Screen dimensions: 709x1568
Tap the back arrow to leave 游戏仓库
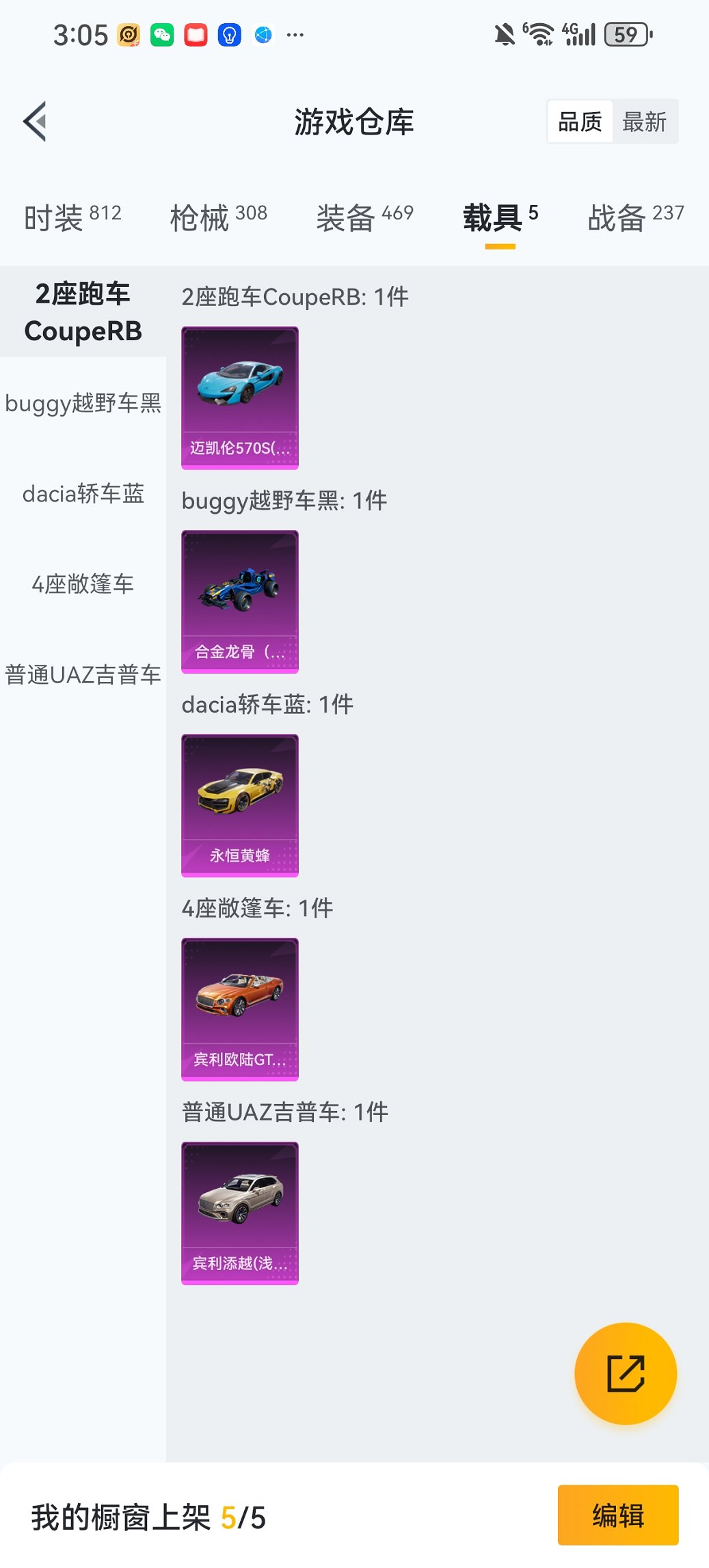pyautogui.click(x=34, y=121)
